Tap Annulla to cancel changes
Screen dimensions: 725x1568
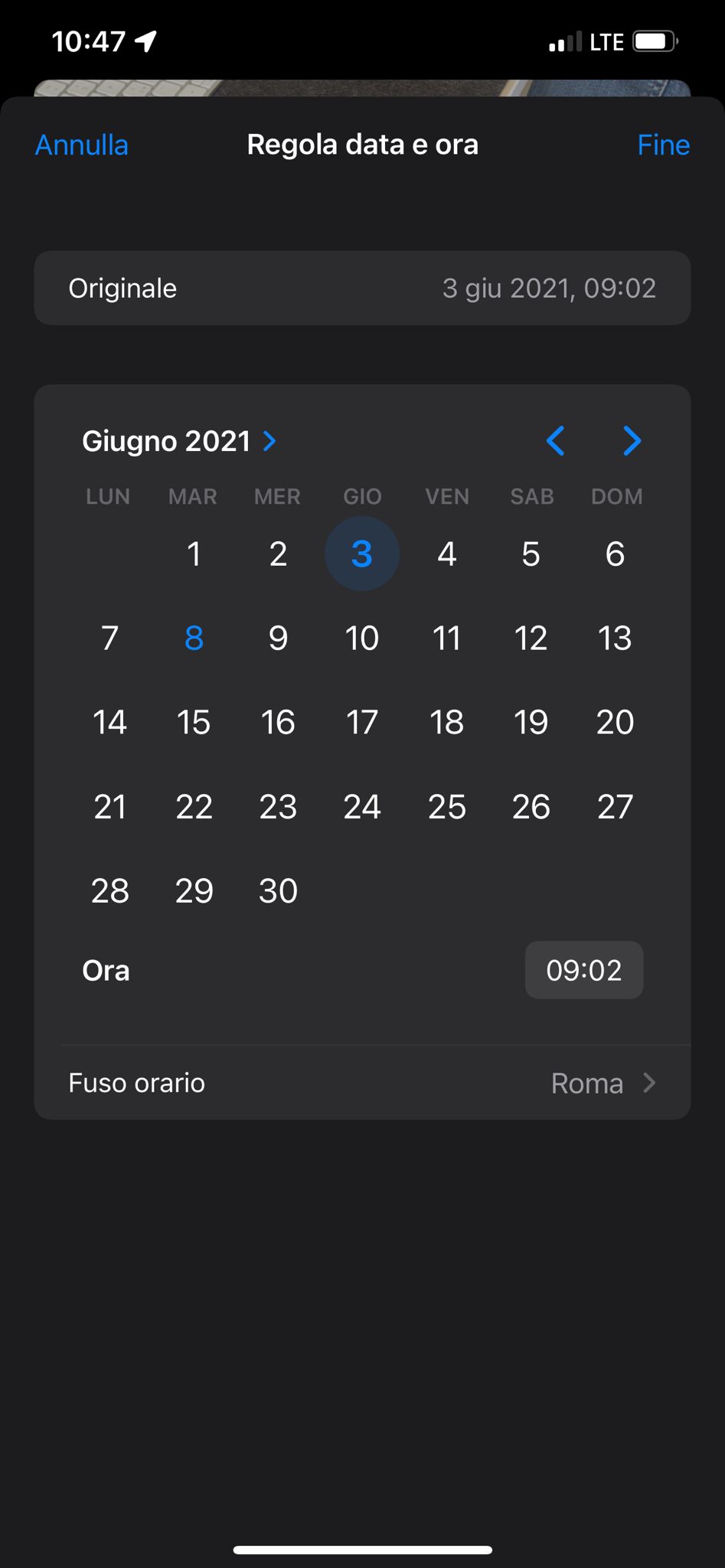click(82, 145)
